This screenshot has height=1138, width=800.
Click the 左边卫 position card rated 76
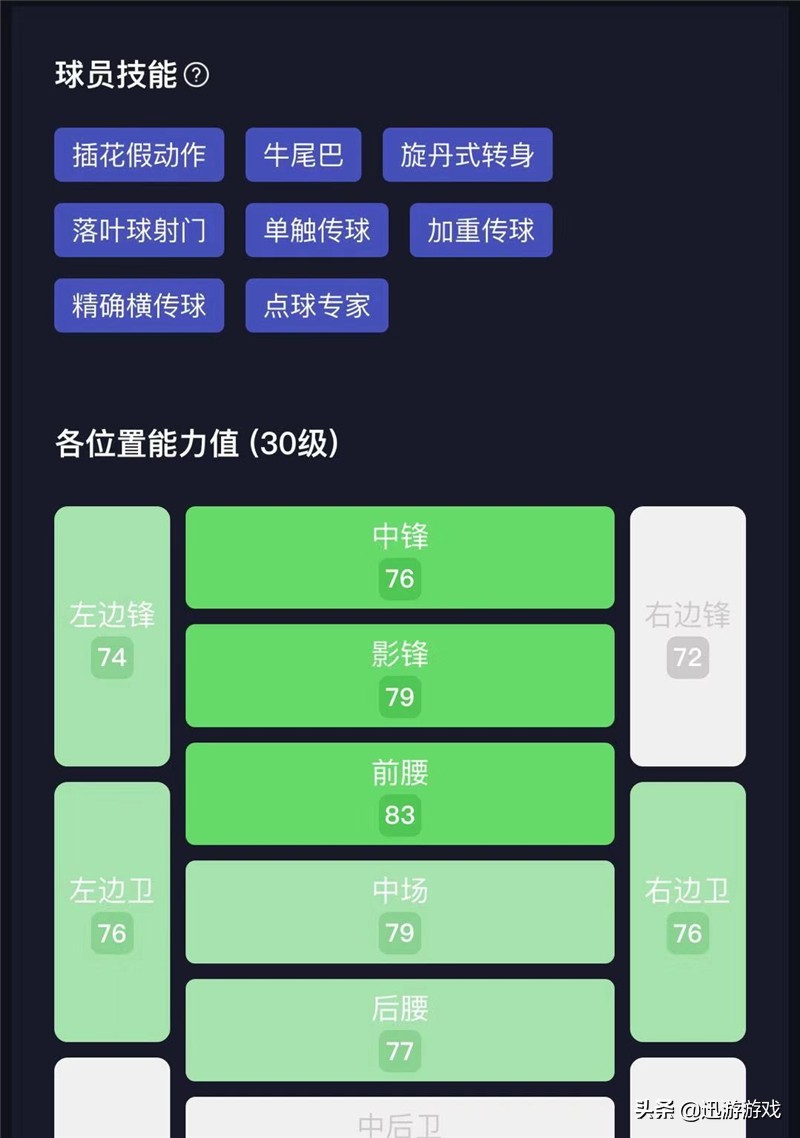click(x=111, y=911)
